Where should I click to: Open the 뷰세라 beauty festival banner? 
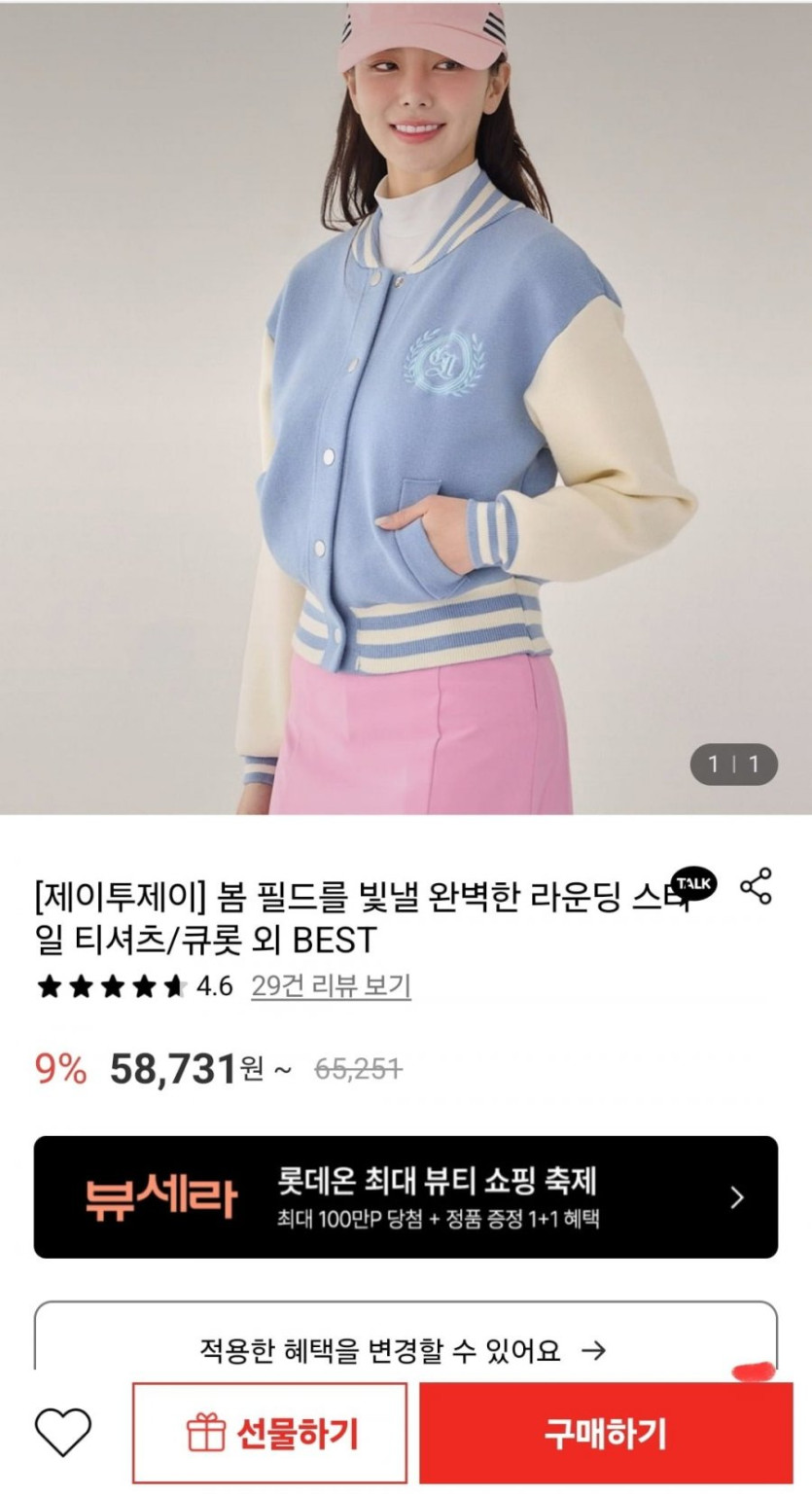(x=406, y=1197)
